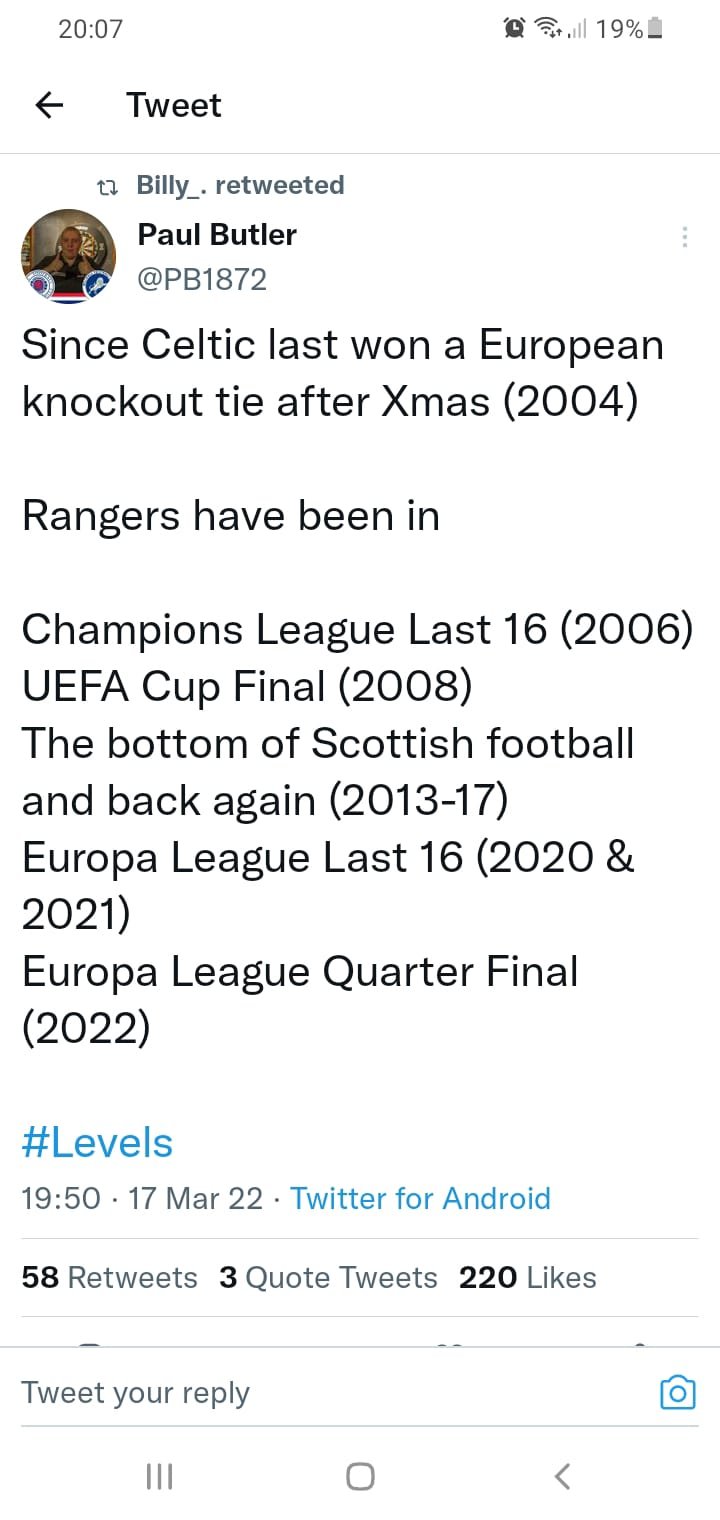Image resolution: width=720 pixels, height=1520 pixels.
Task: Open the @PB1872 handle
Action: pos(202,279)
